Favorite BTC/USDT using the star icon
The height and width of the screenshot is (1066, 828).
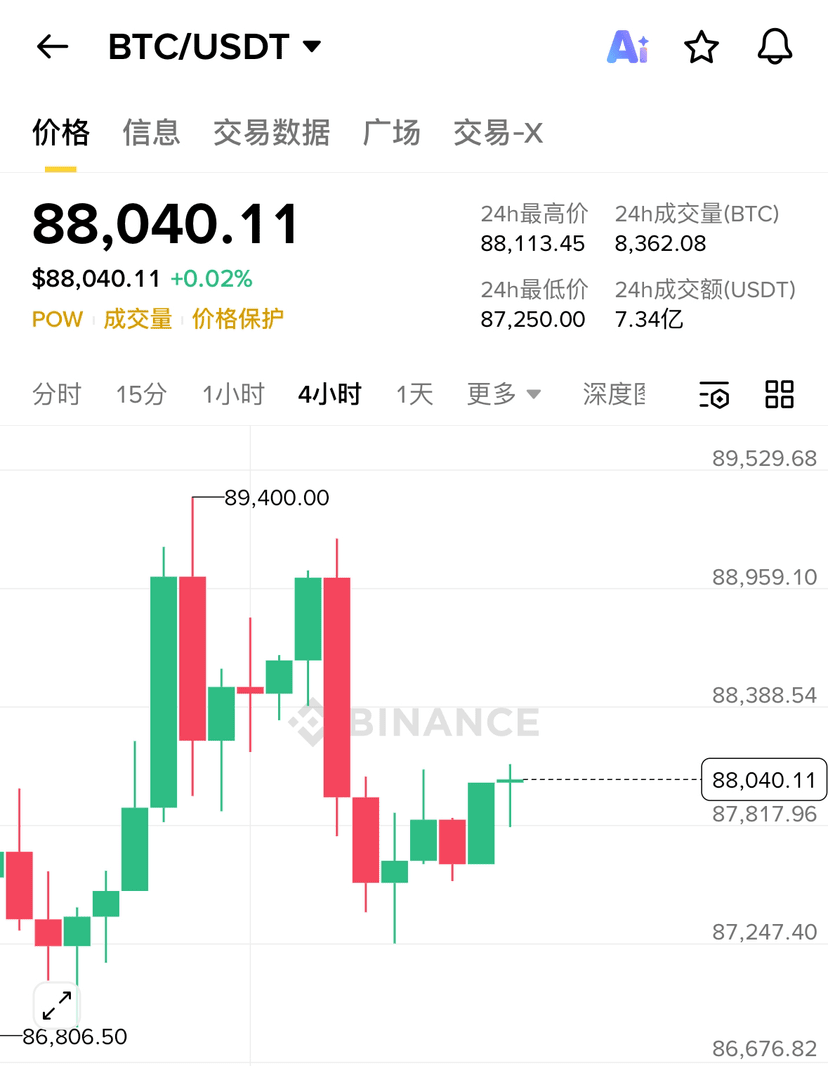click(701, 46)
